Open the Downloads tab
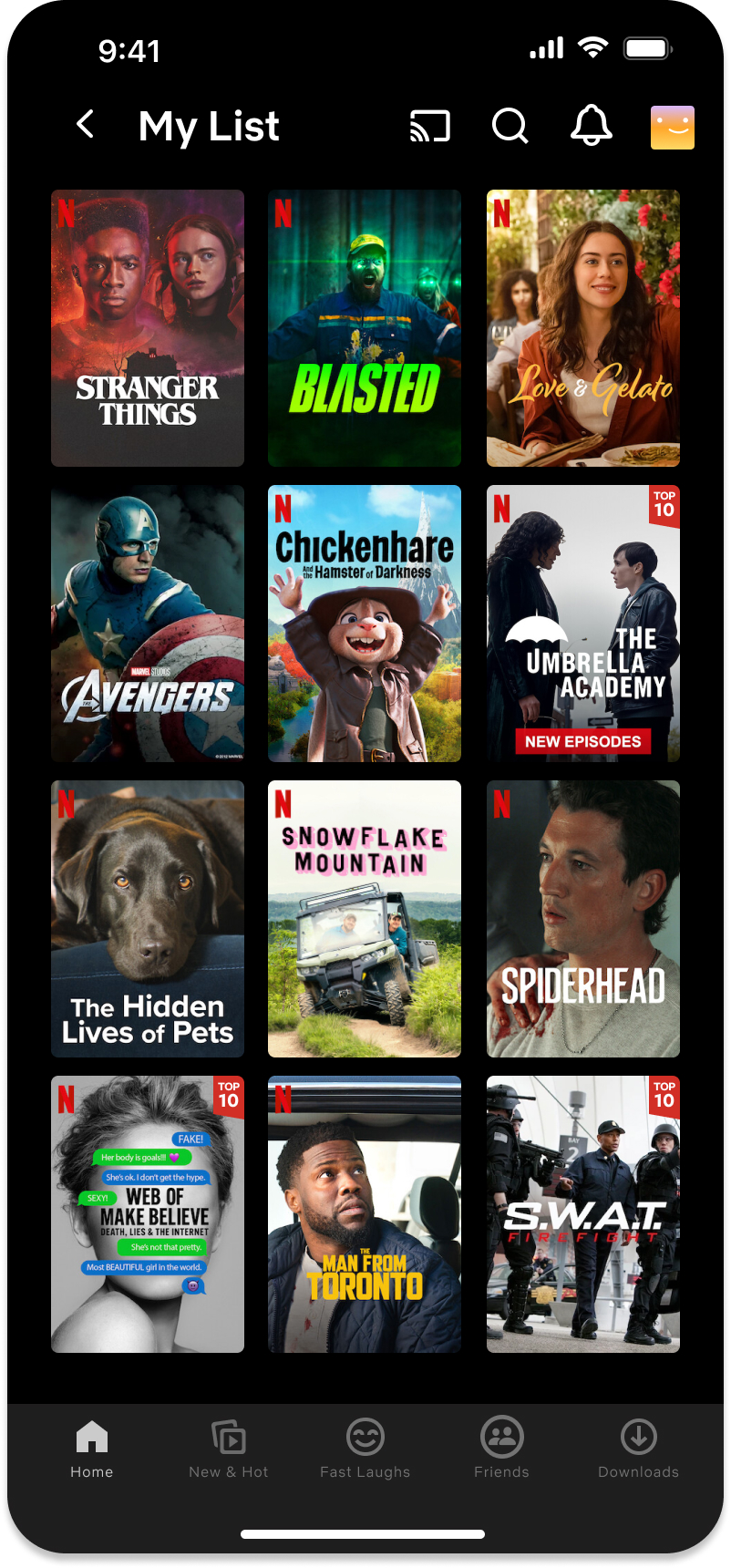The width and height of the screenshot is (731, 1568). (x=639, y=1449)
